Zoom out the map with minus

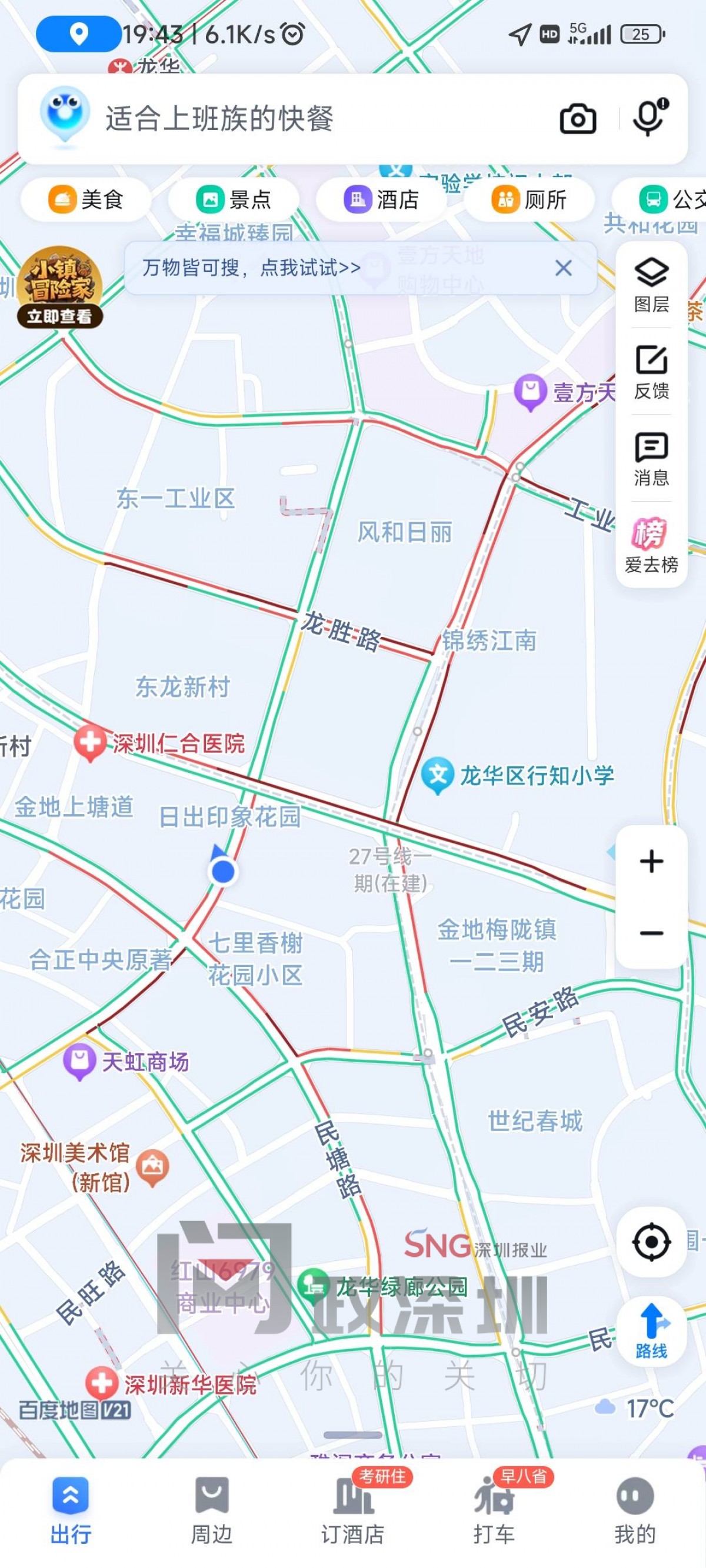pyautogui.click(x=651, y=933)
